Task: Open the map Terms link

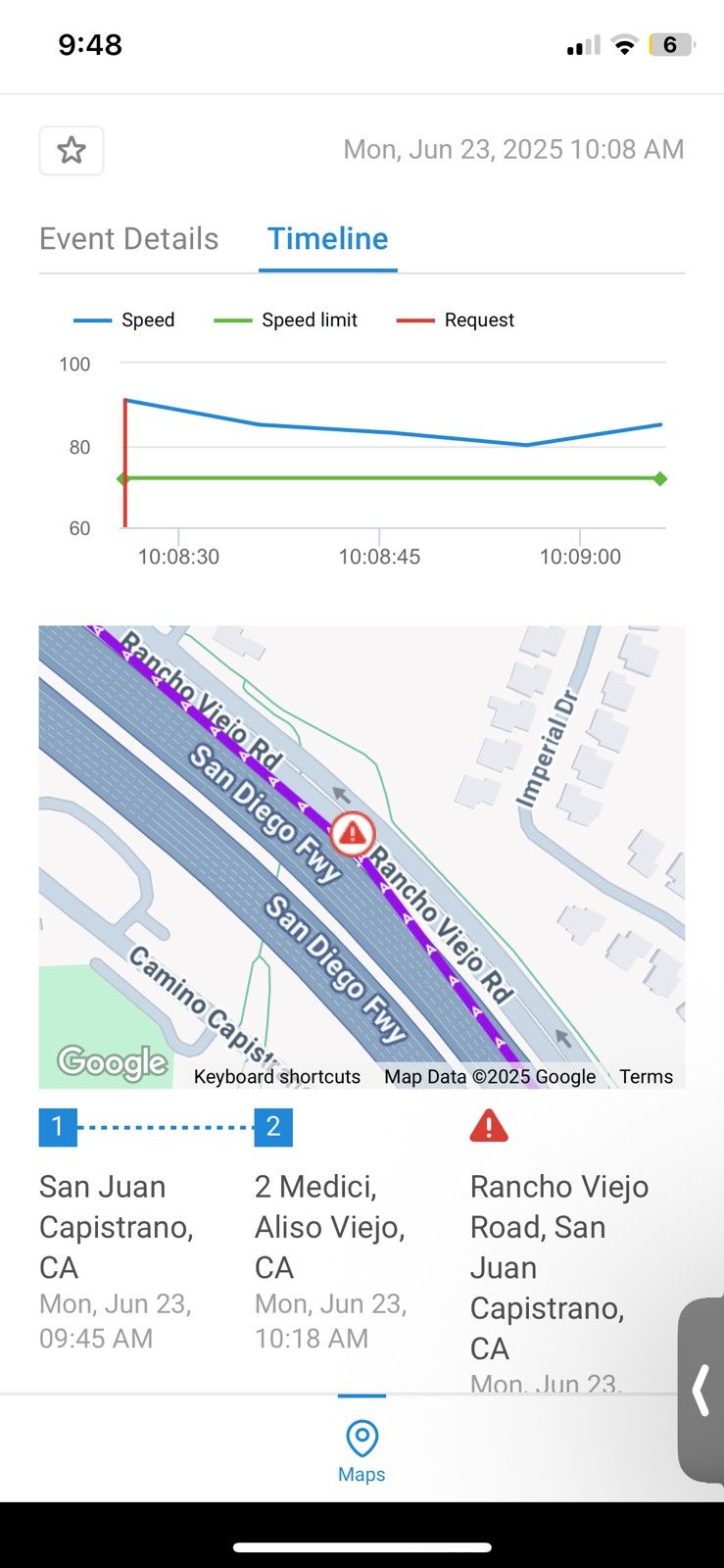Action: (x=646, y=1076)
